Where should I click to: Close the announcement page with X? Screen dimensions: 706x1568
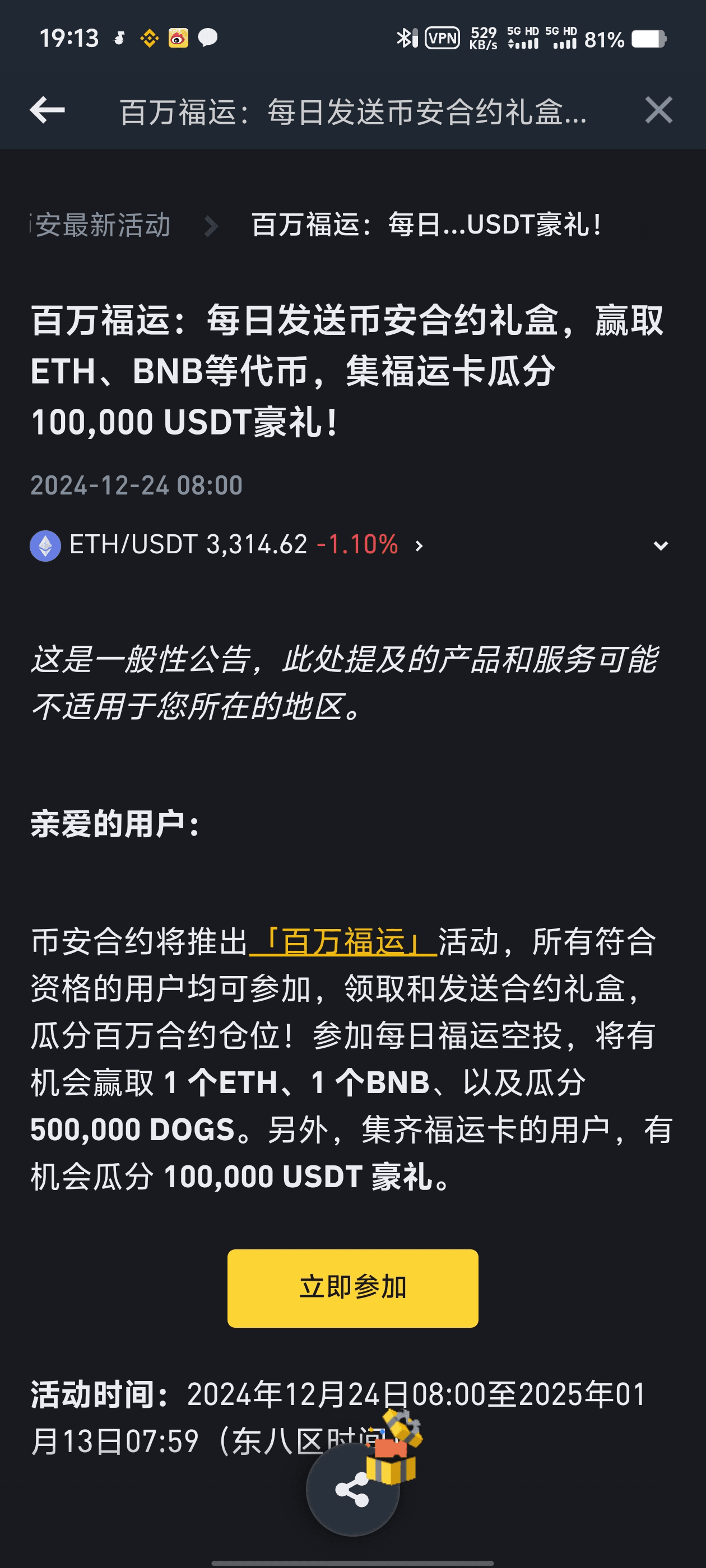click(x=658, y=110)
